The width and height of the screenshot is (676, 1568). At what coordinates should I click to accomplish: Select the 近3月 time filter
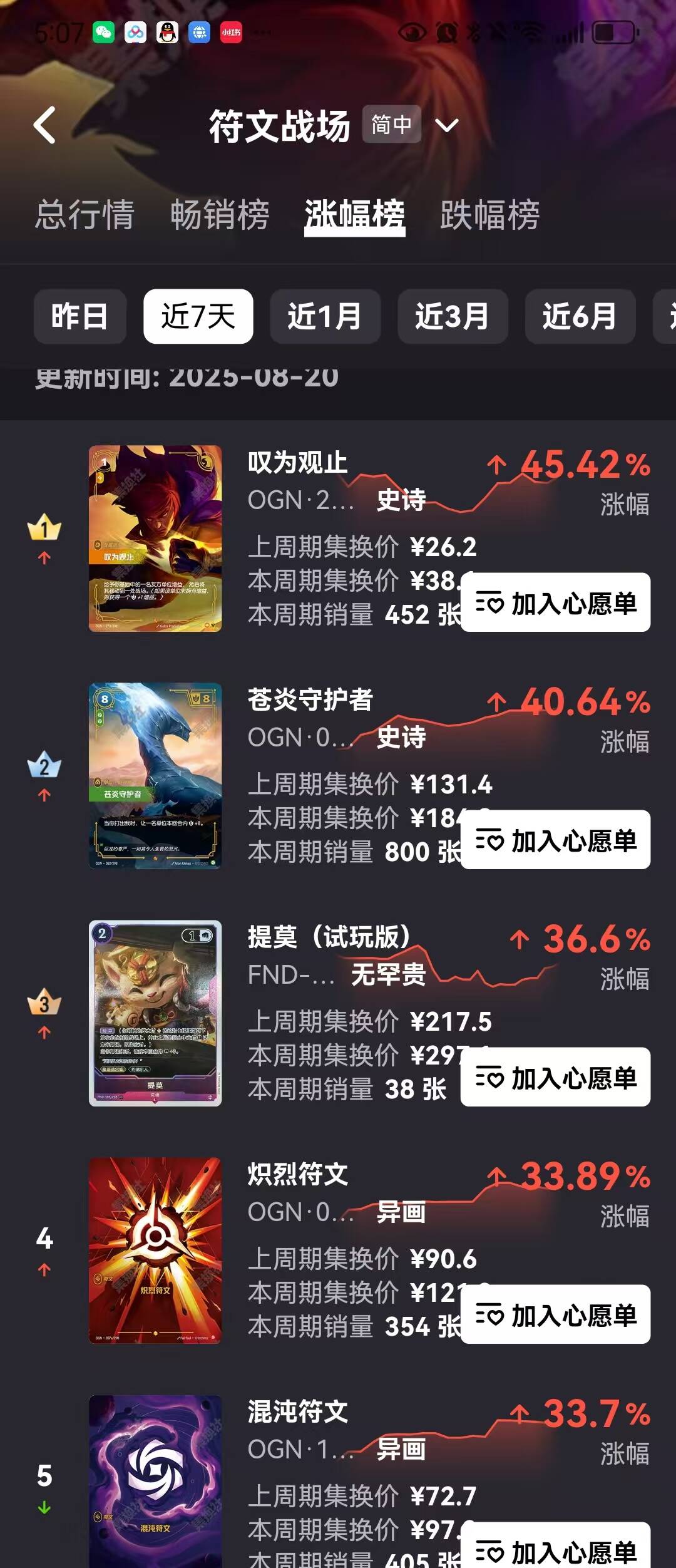pyautogui.click(x=453, y=316)
